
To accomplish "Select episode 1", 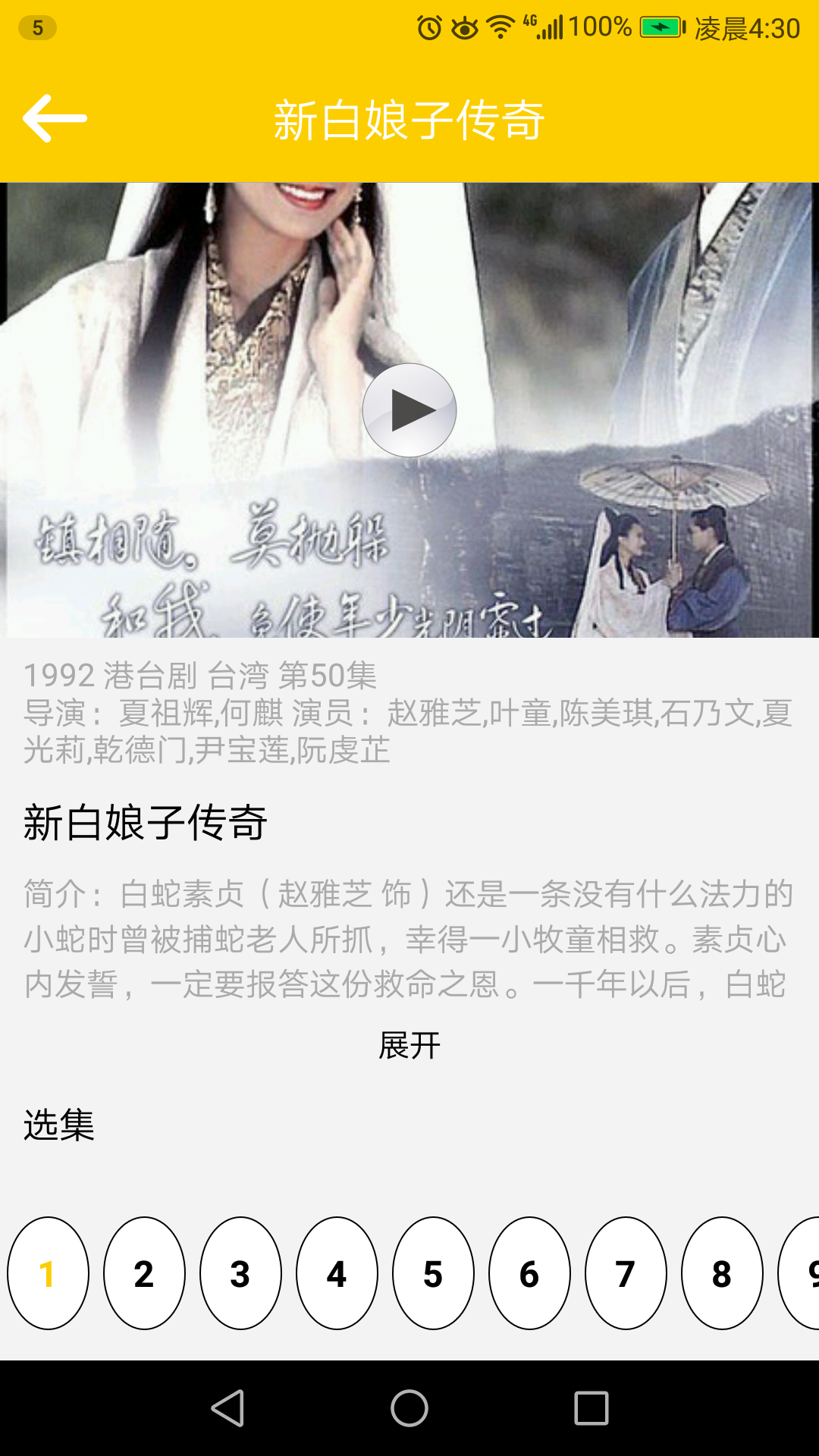I will click(x=48, y=1273).
